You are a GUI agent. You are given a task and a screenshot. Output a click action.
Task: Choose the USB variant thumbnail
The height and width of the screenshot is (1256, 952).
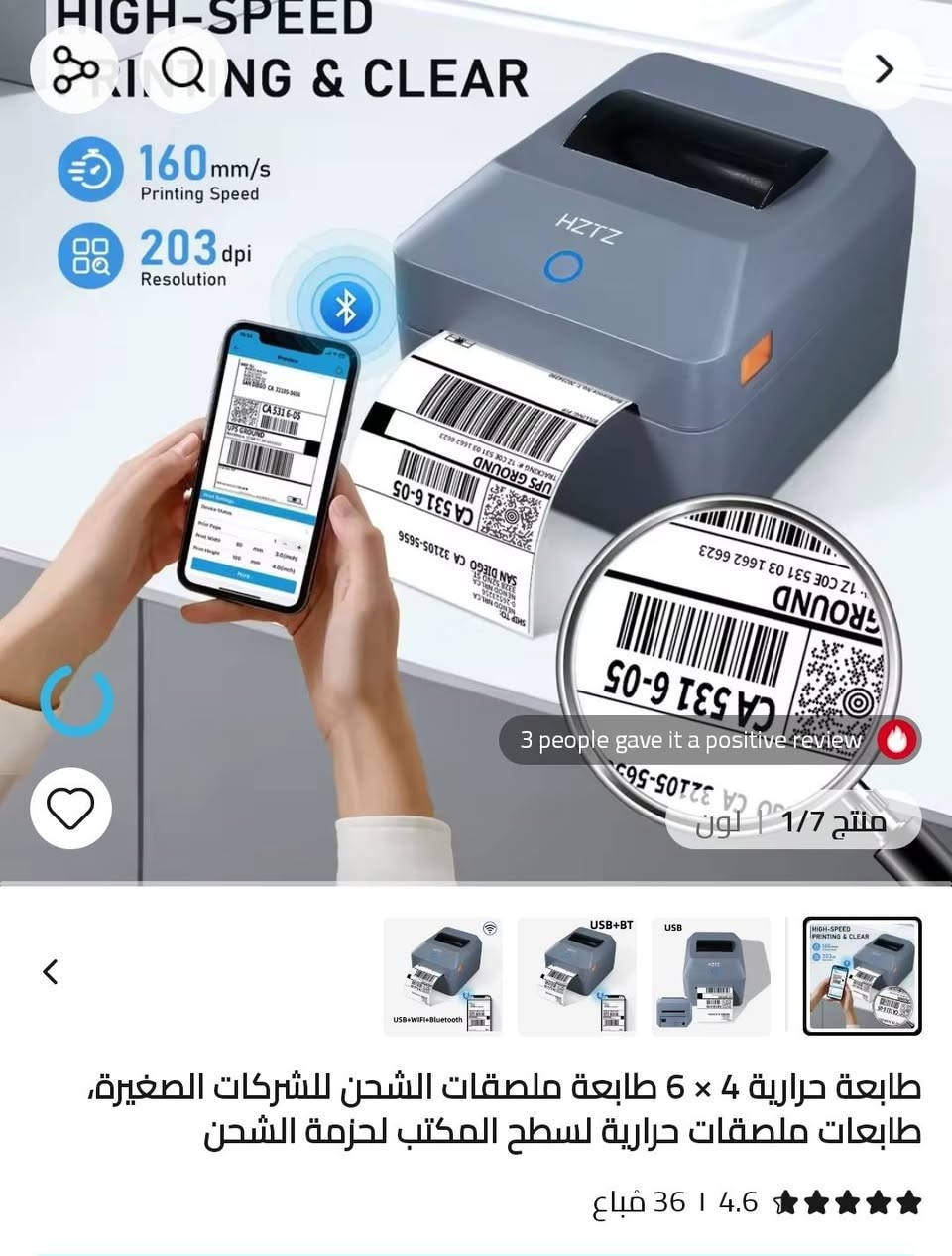coord(710,976)
